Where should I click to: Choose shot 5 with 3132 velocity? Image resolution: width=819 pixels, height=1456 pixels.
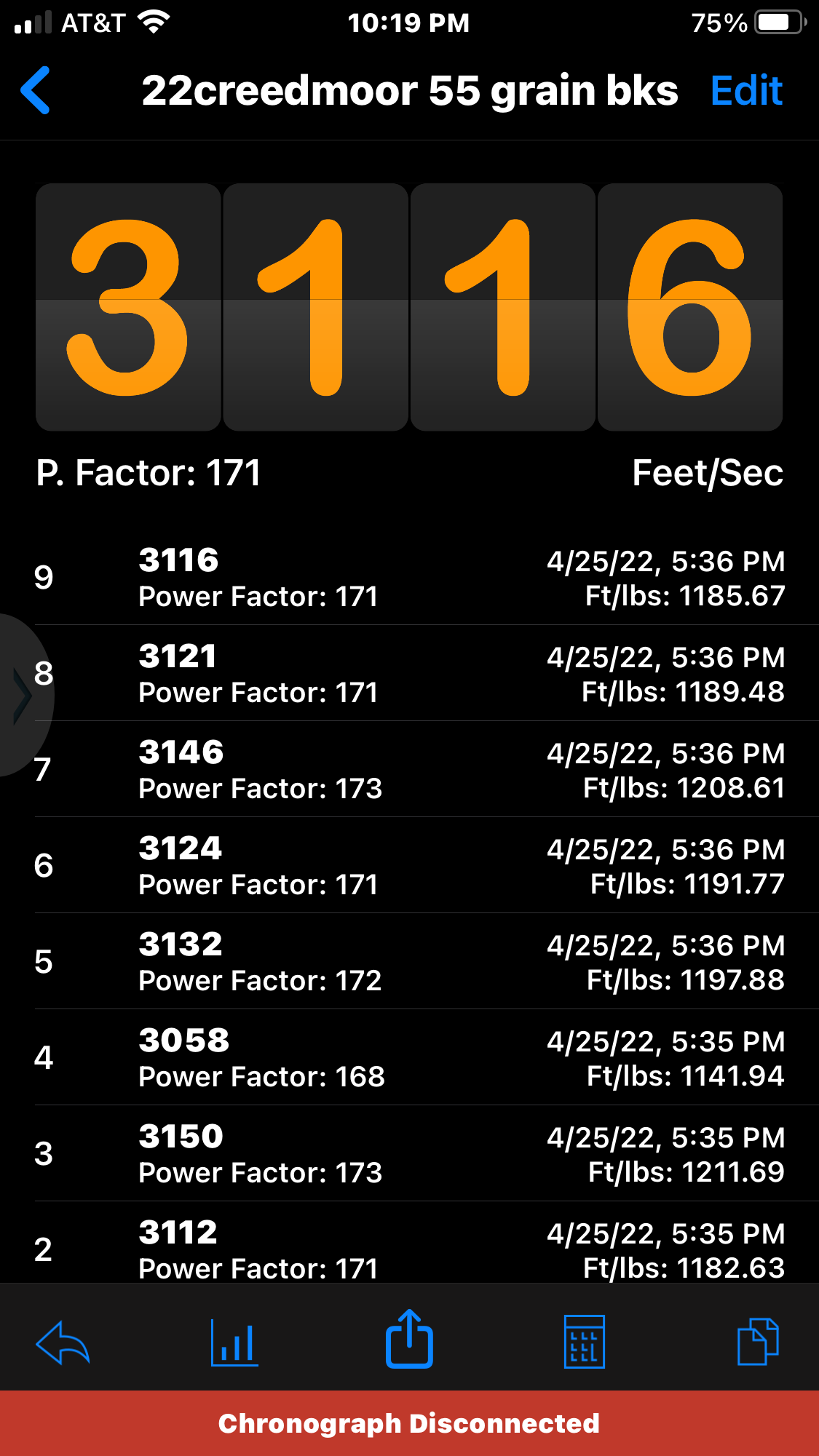pyautogui.click(x=409, y=962)
